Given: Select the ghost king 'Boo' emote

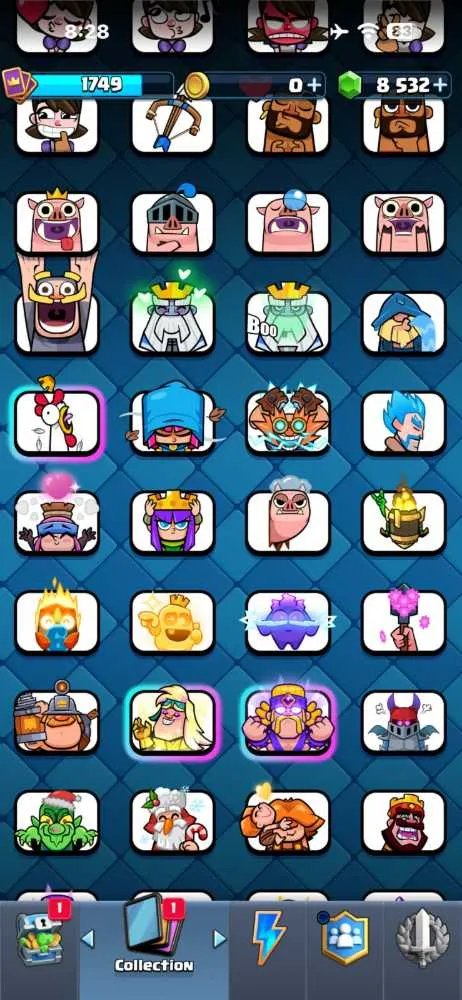Looking at the screenshot, I should (x=288, y=321).
